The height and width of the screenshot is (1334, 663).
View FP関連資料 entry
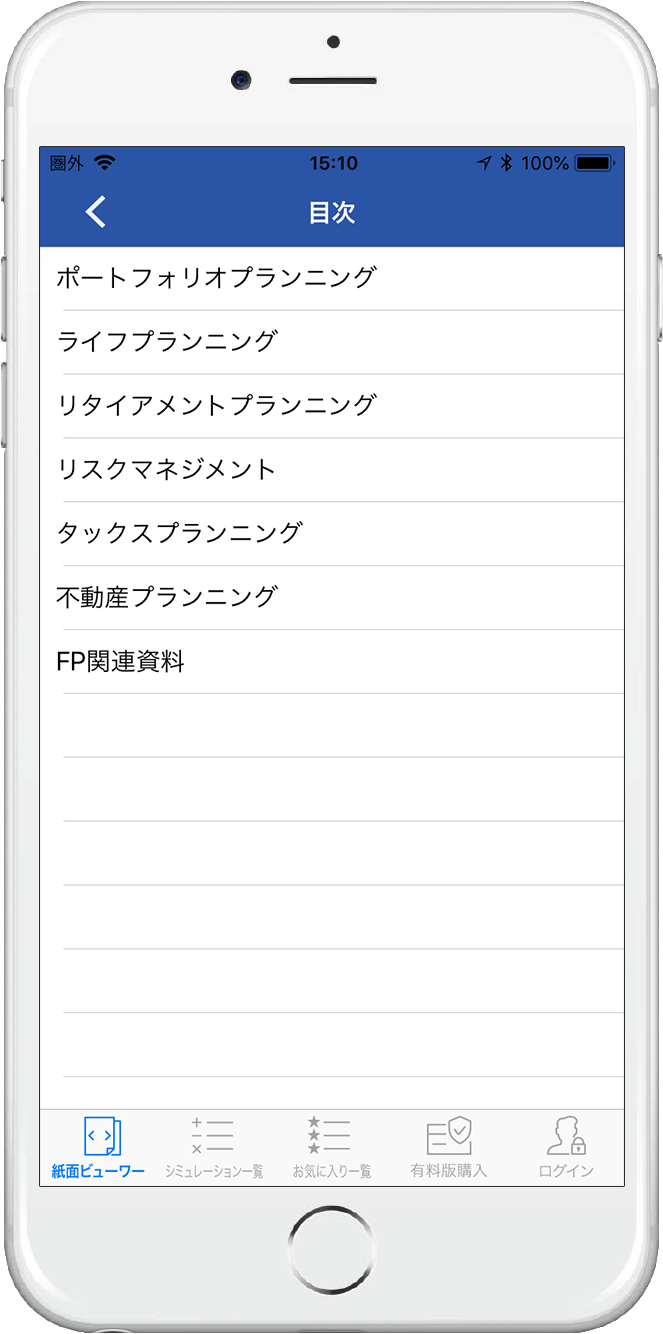(332, 663)
